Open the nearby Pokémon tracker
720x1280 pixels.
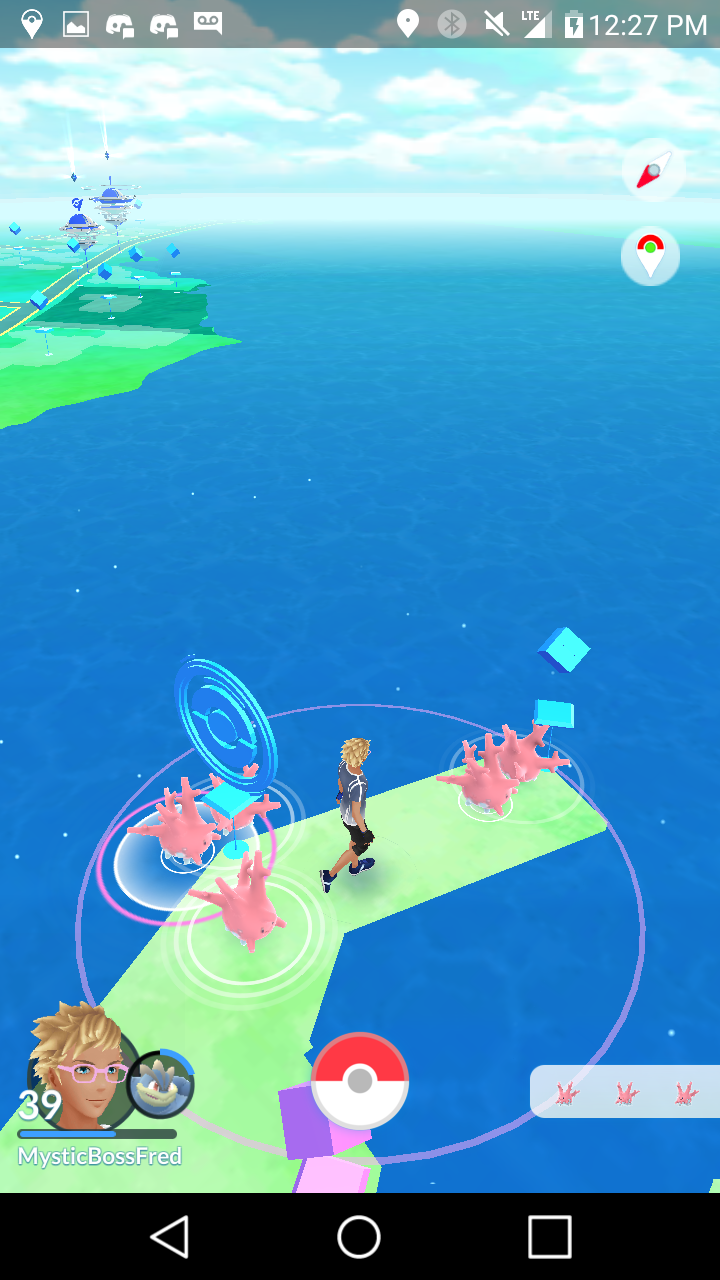point(625,1091)
